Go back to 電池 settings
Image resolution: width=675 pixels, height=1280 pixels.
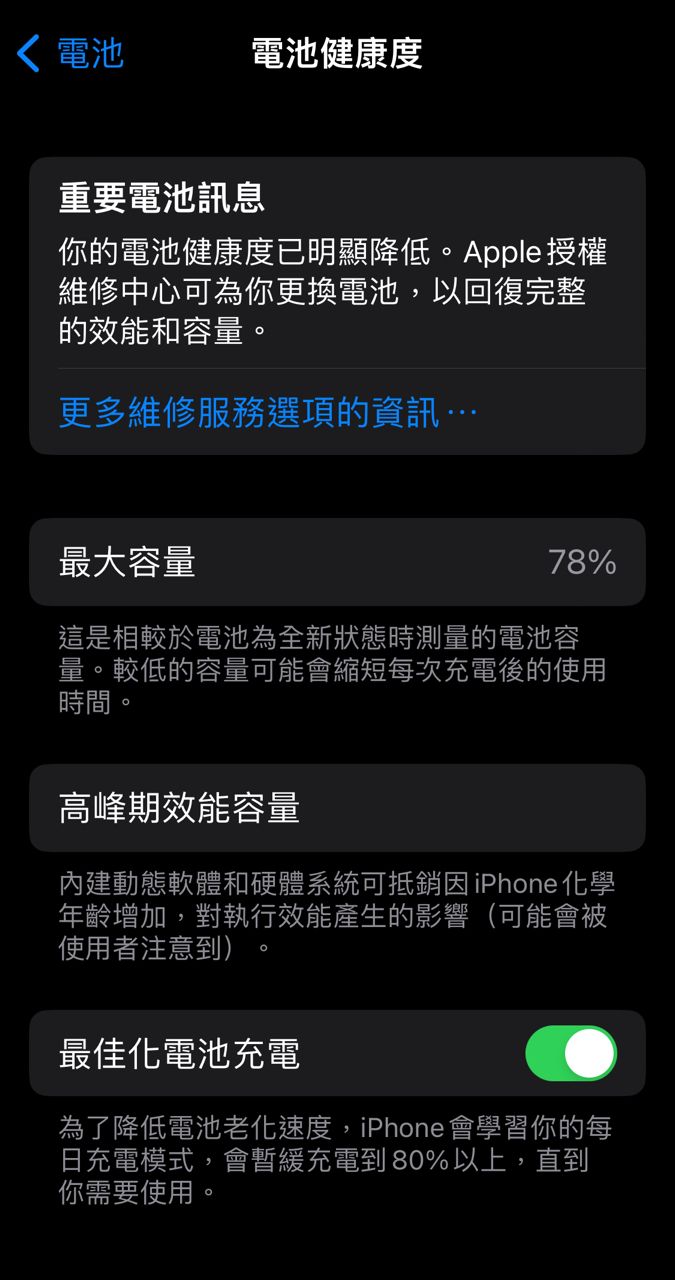point(70,53)
